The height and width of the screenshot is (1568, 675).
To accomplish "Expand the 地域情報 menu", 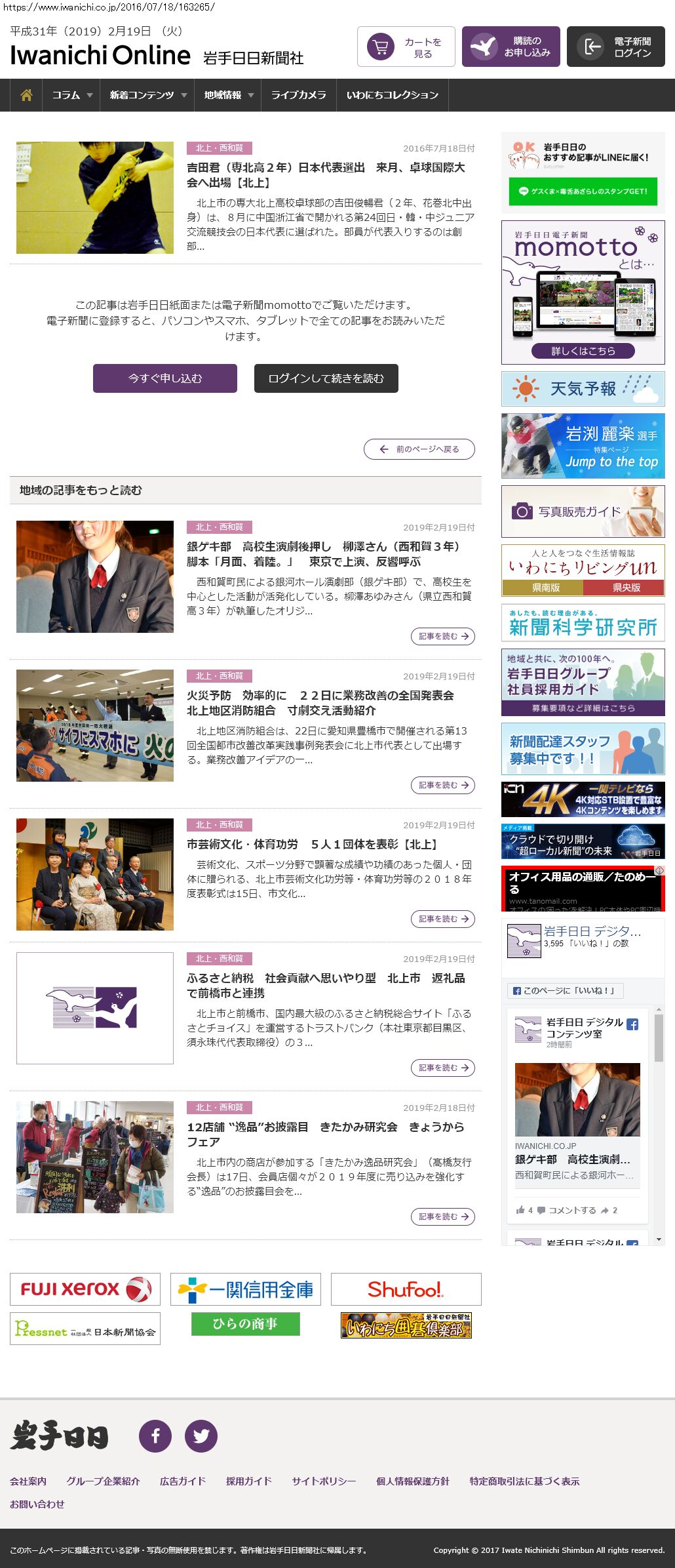I will coord(227,95).
